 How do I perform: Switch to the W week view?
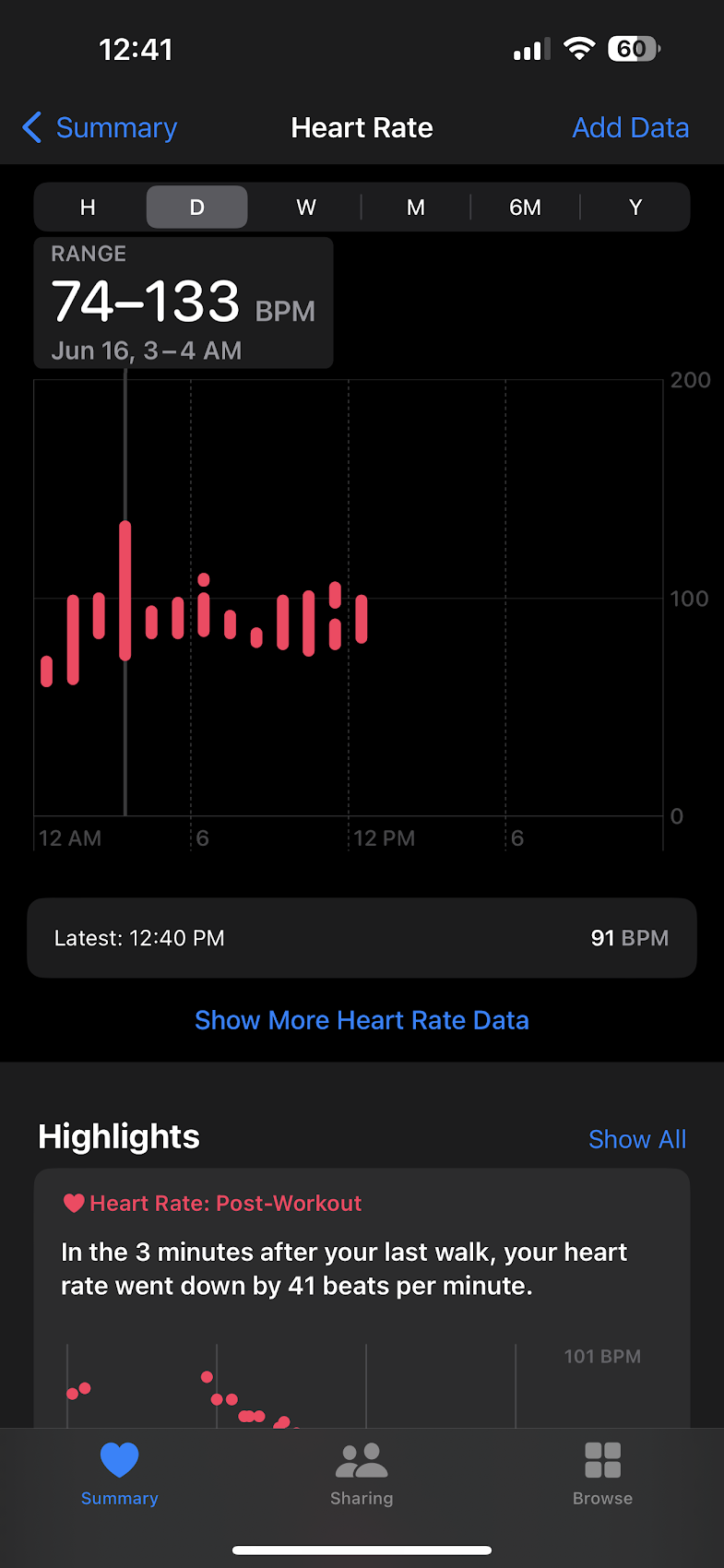click(306, 207)
